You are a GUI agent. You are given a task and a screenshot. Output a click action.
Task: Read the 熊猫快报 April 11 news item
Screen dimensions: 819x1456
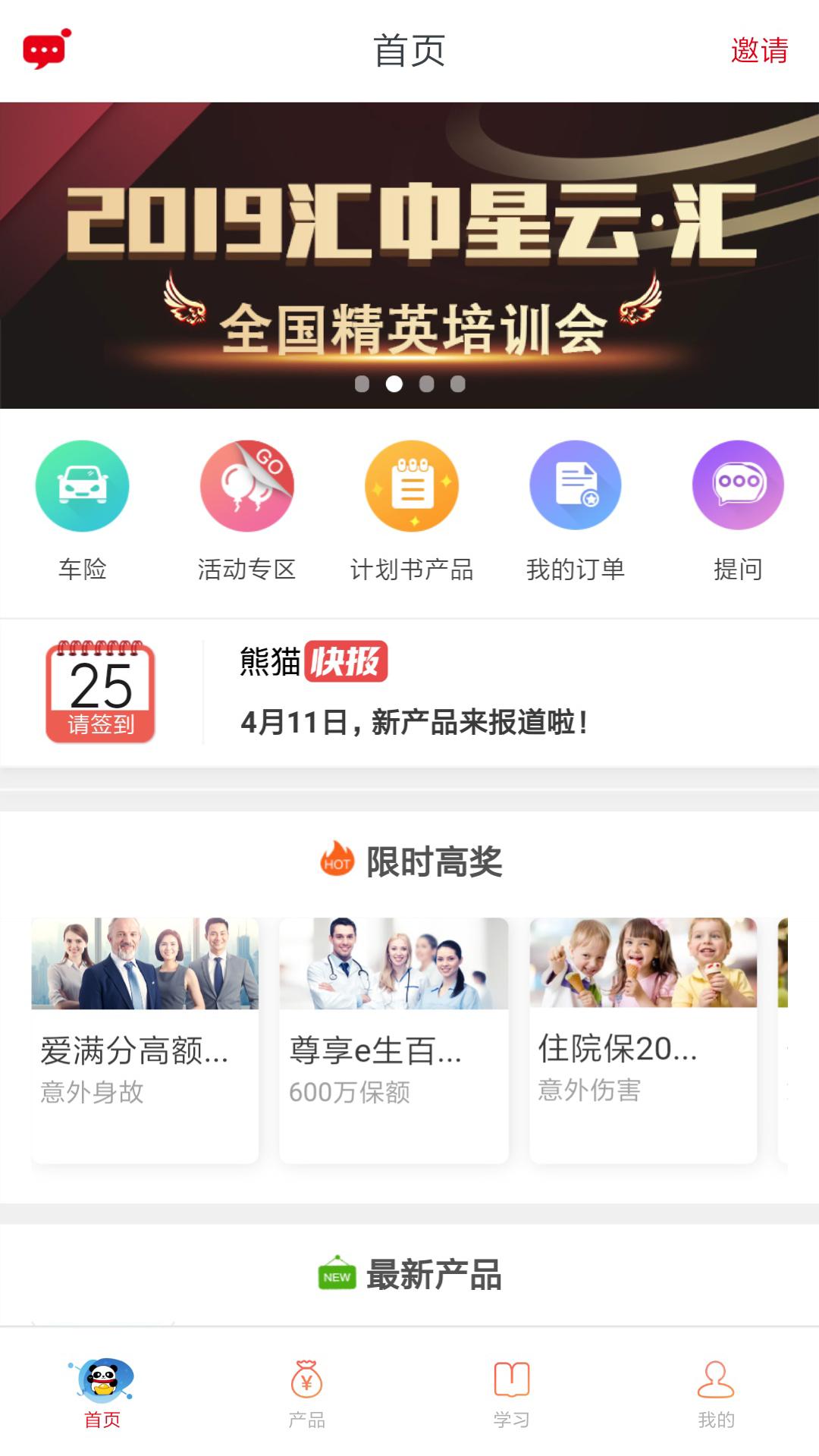[x=414, y=722]
